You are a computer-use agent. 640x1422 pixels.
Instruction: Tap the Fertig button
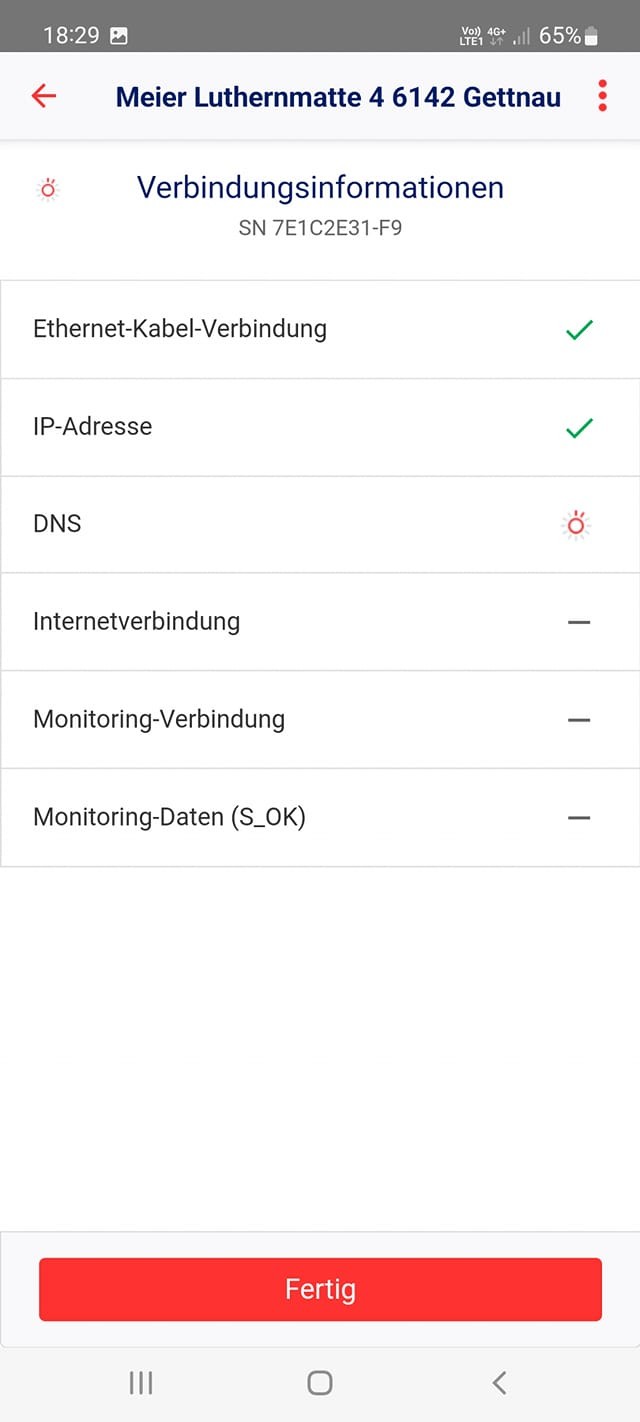(320, 1289)
